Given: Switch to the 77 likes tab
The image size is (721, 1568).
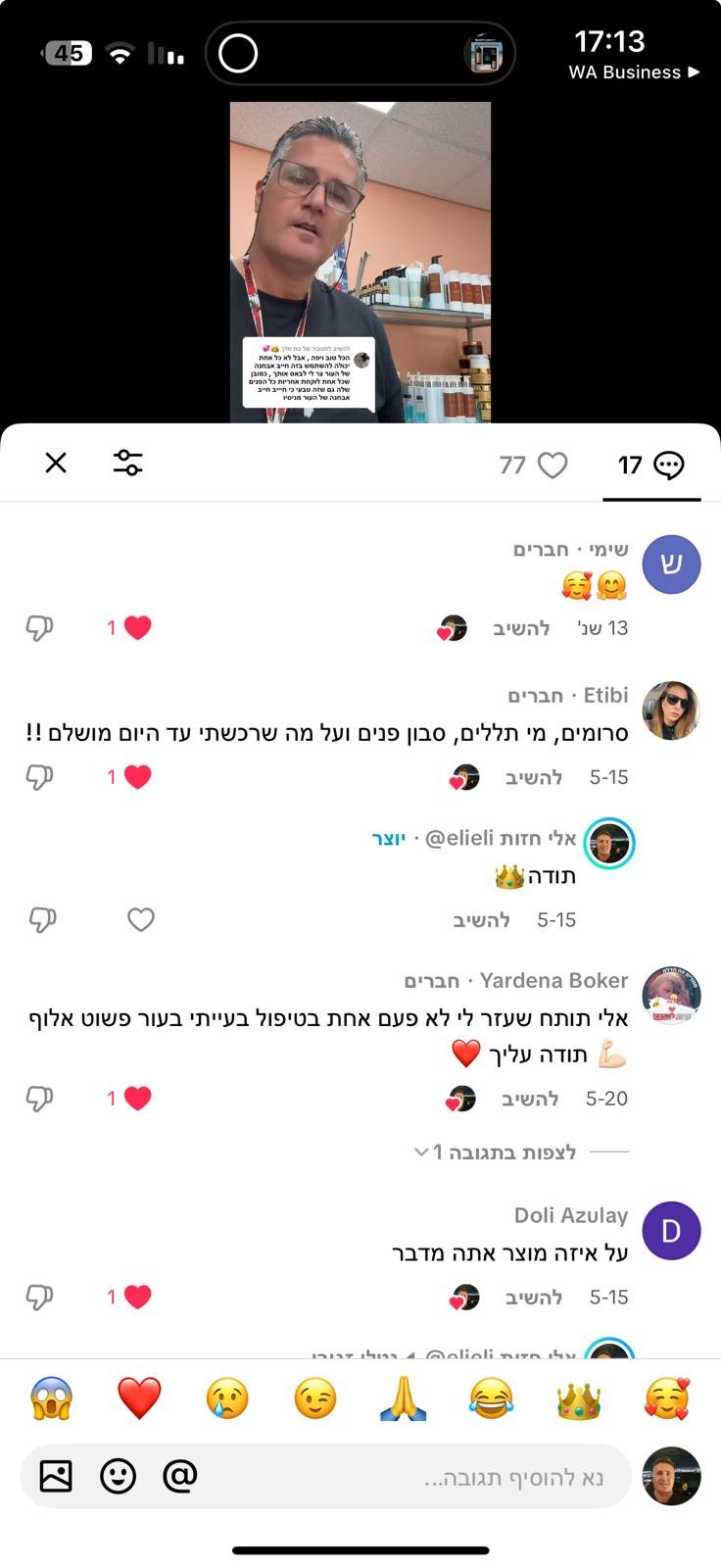Looking at the screenshot, I should (534, 465).
